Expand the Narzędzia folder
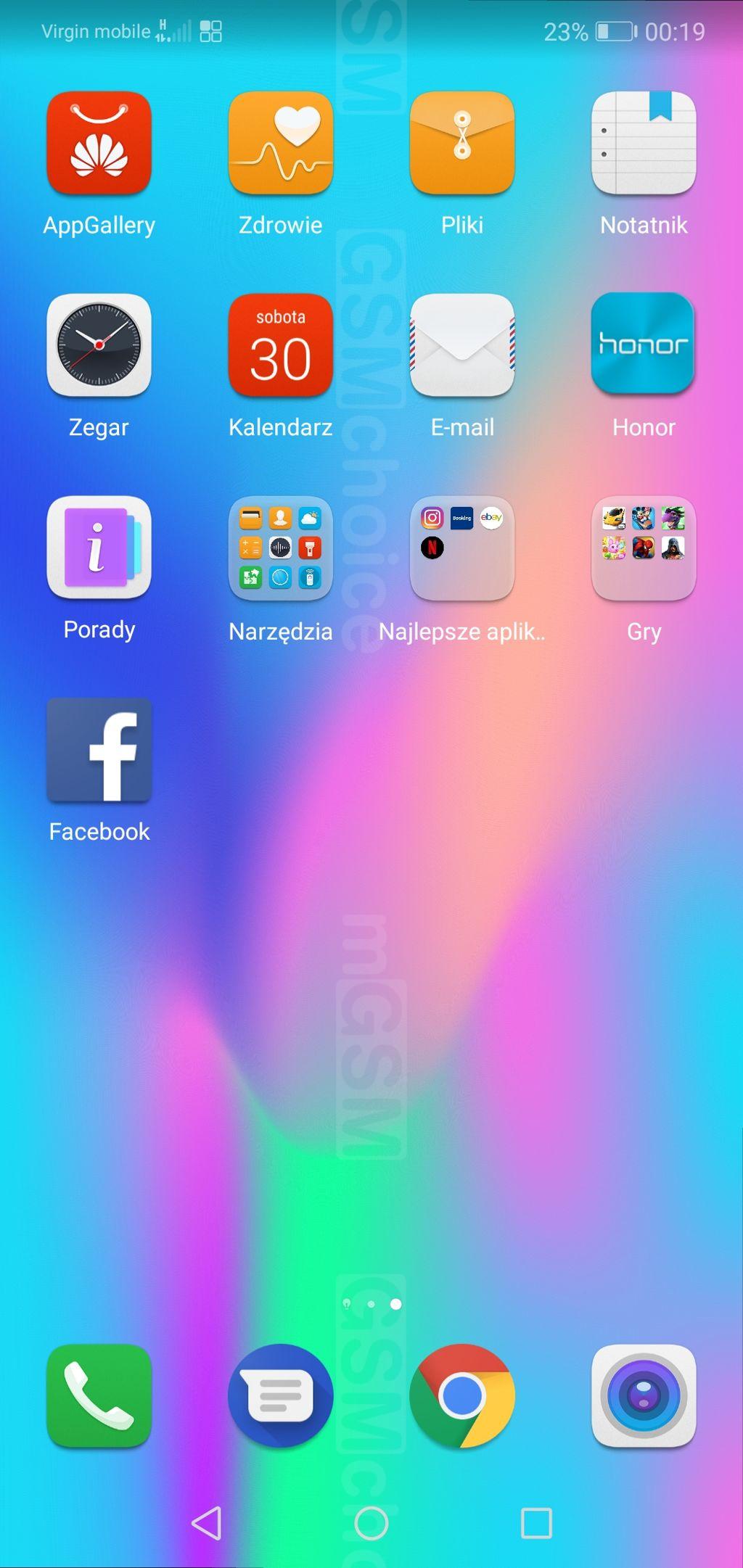 point(281,548)
